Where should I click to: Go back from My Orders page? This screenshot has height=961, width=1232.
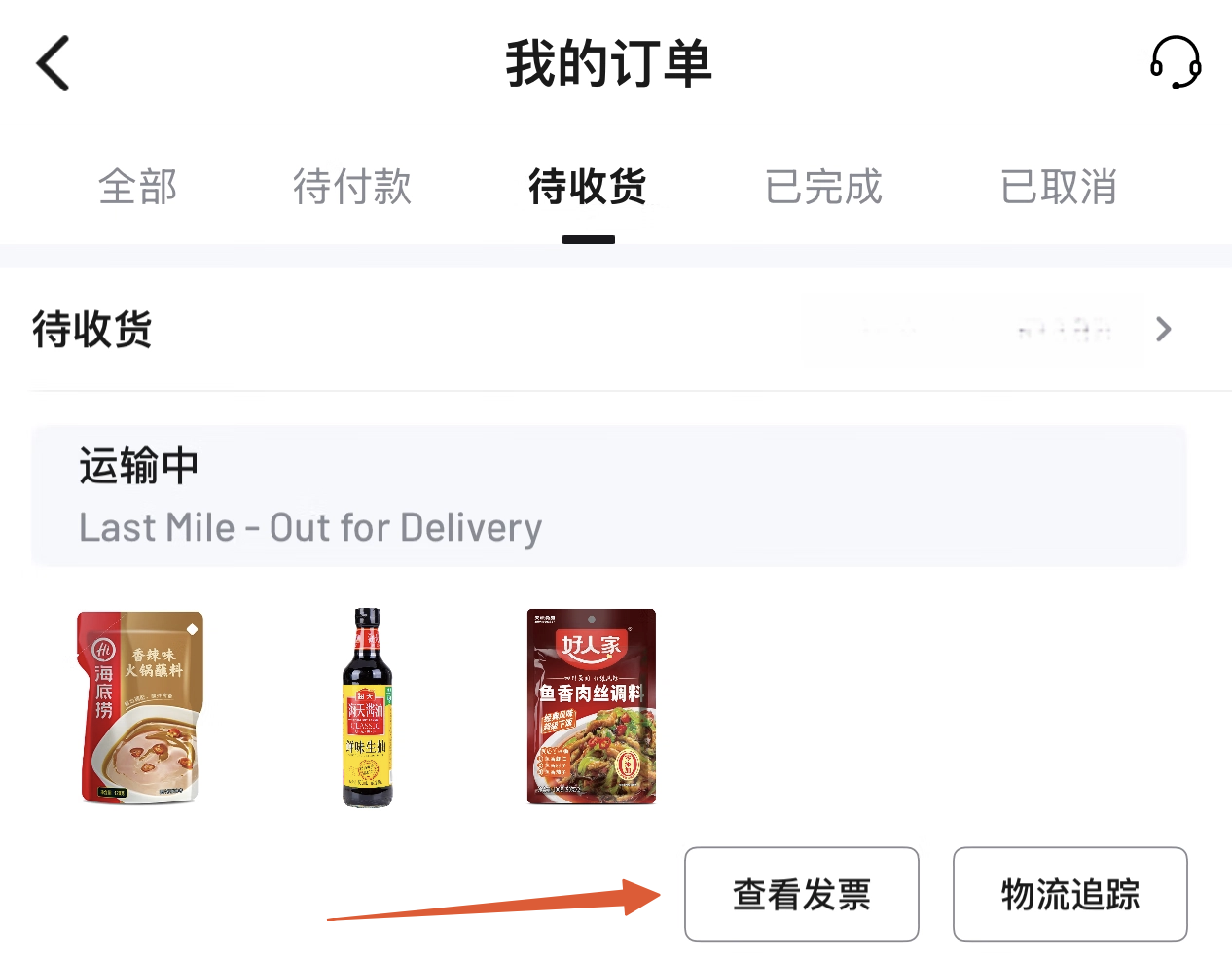click(54, 63)
